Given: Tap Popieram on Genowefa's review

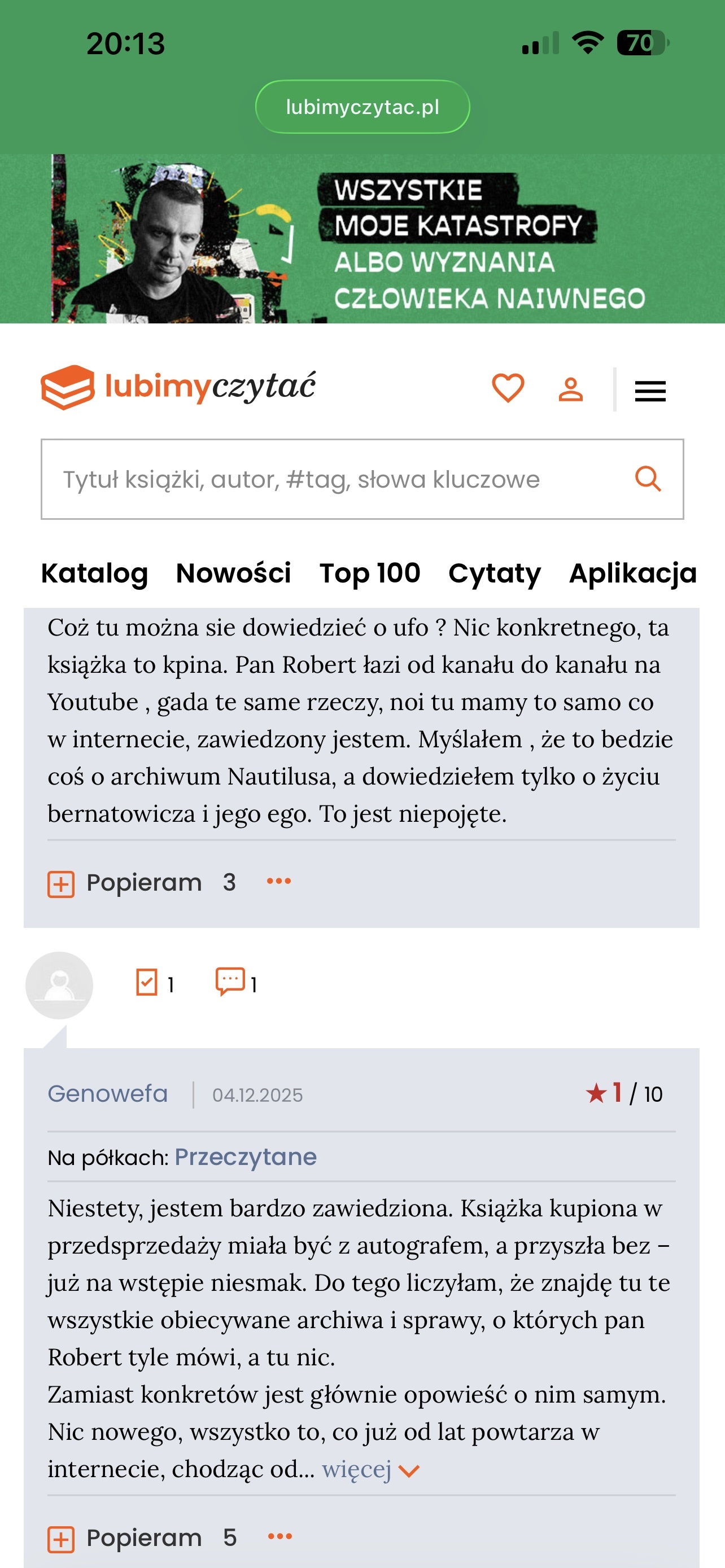Looking at the screenshot, I should [x=125, y=1538].
